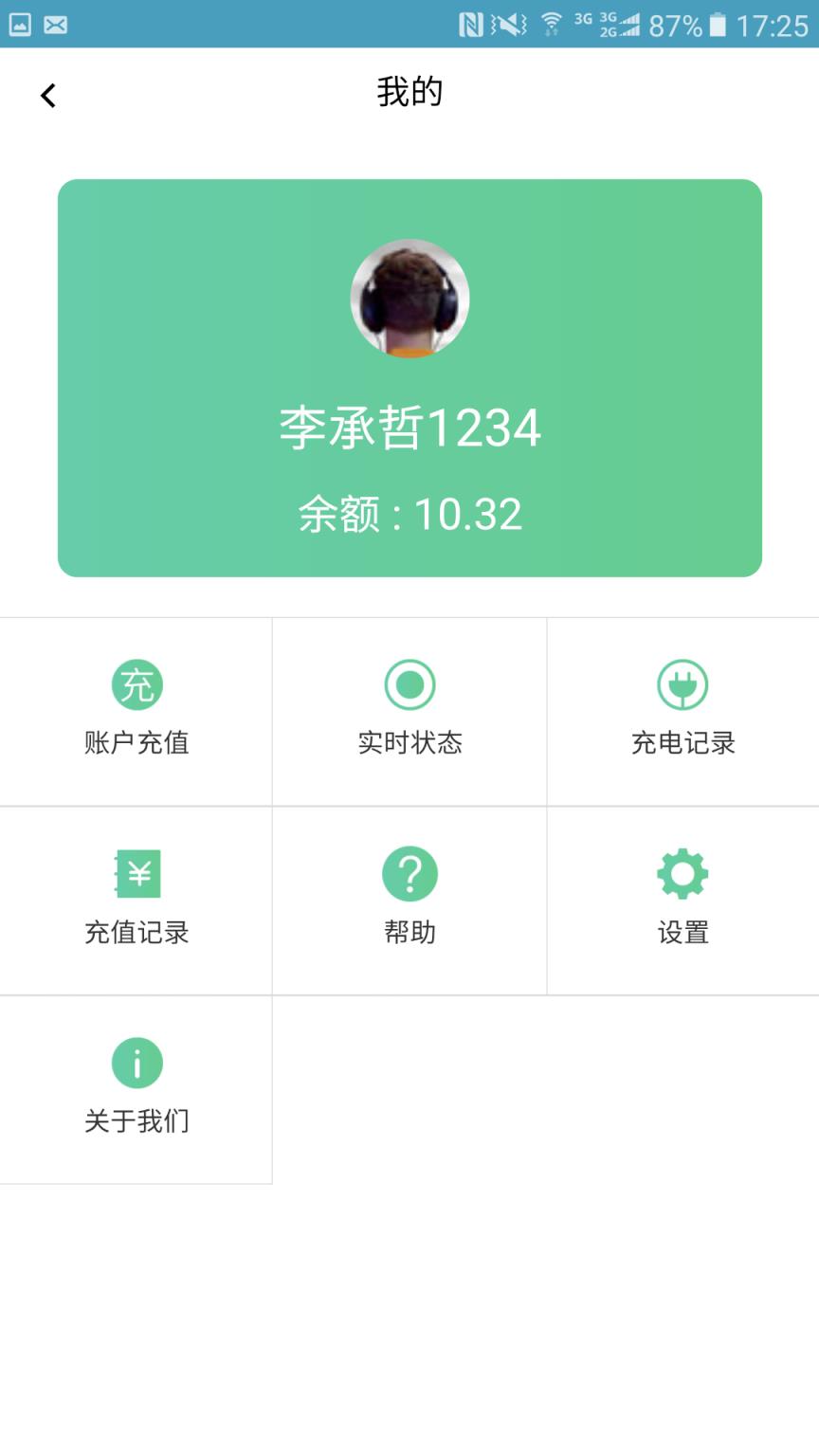Tap the balance text 余额 : 10.32
This screenshot has width=819, height=1456.
click(409, 513)
